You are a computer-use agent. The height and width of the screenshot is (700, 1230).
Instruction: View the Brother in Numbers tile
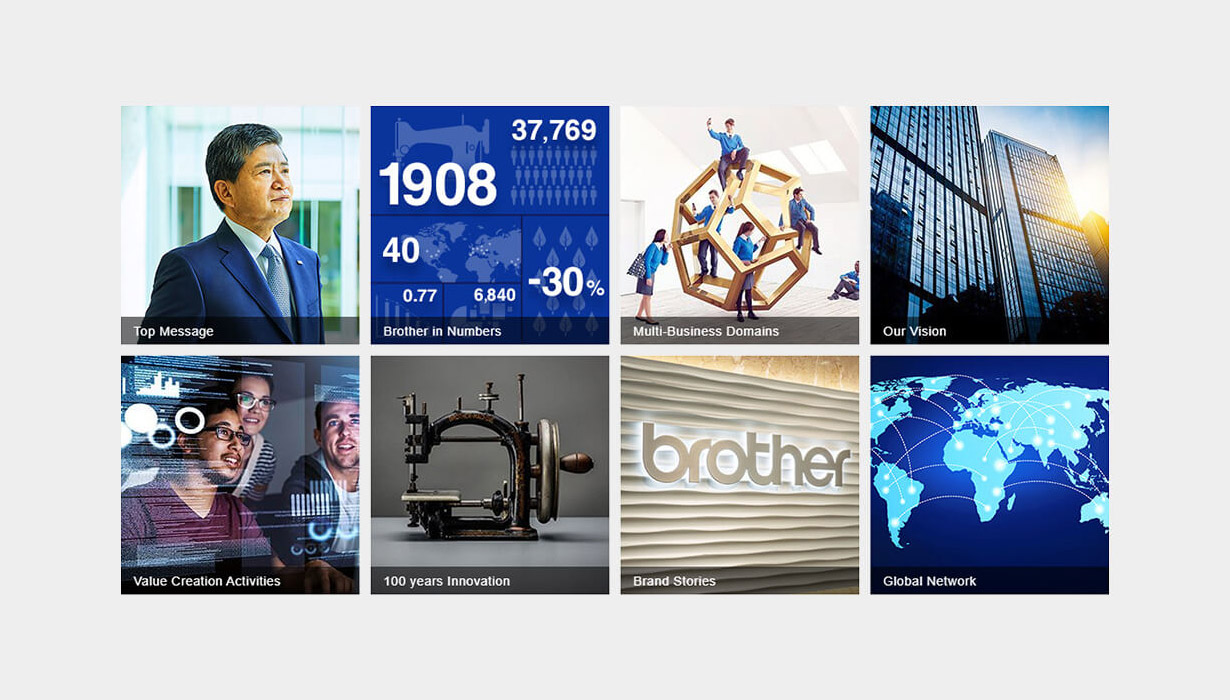(x=489, y=225)
